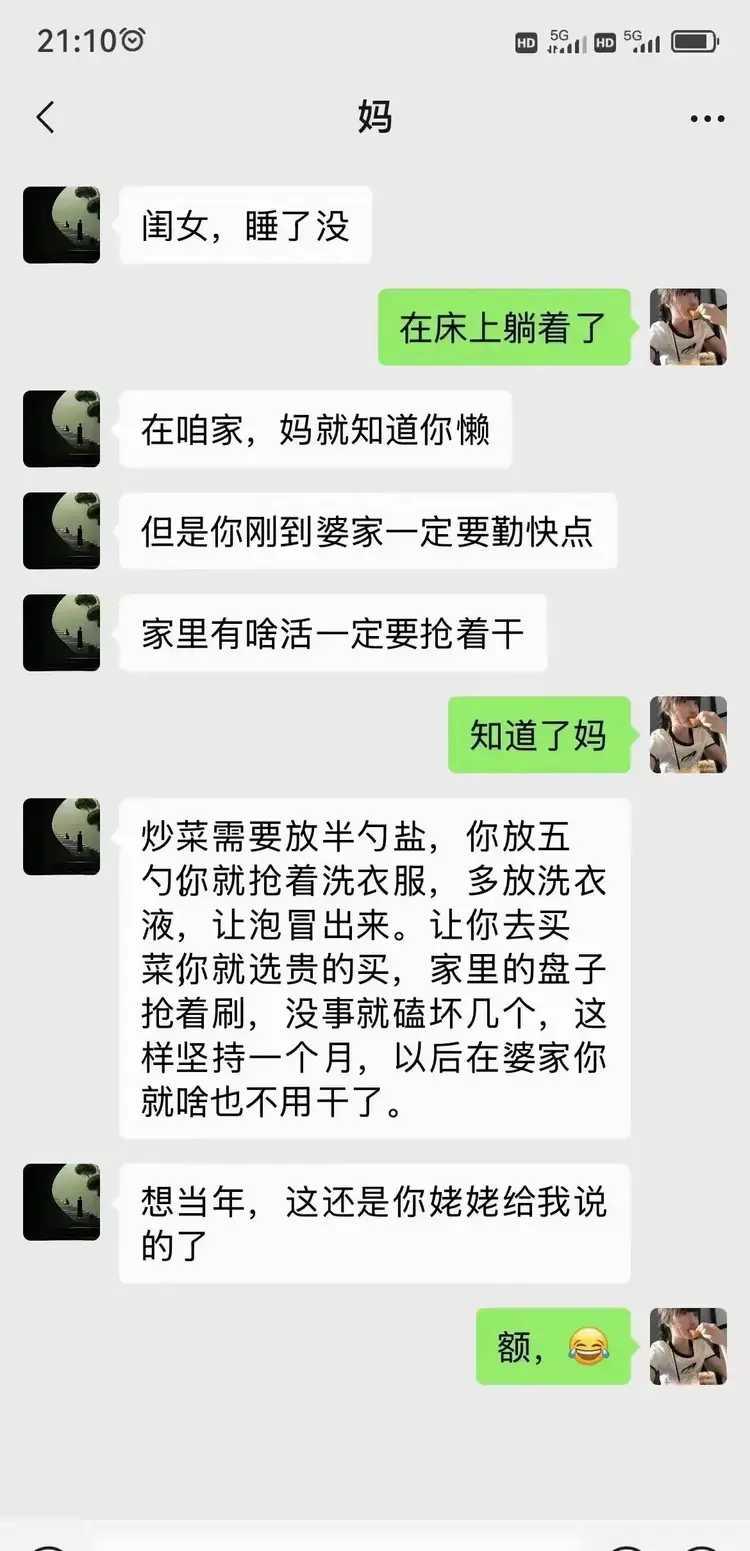Tap the back arrow to exit chat
This screenshot has width=750, height=1551.
[45, 117]
